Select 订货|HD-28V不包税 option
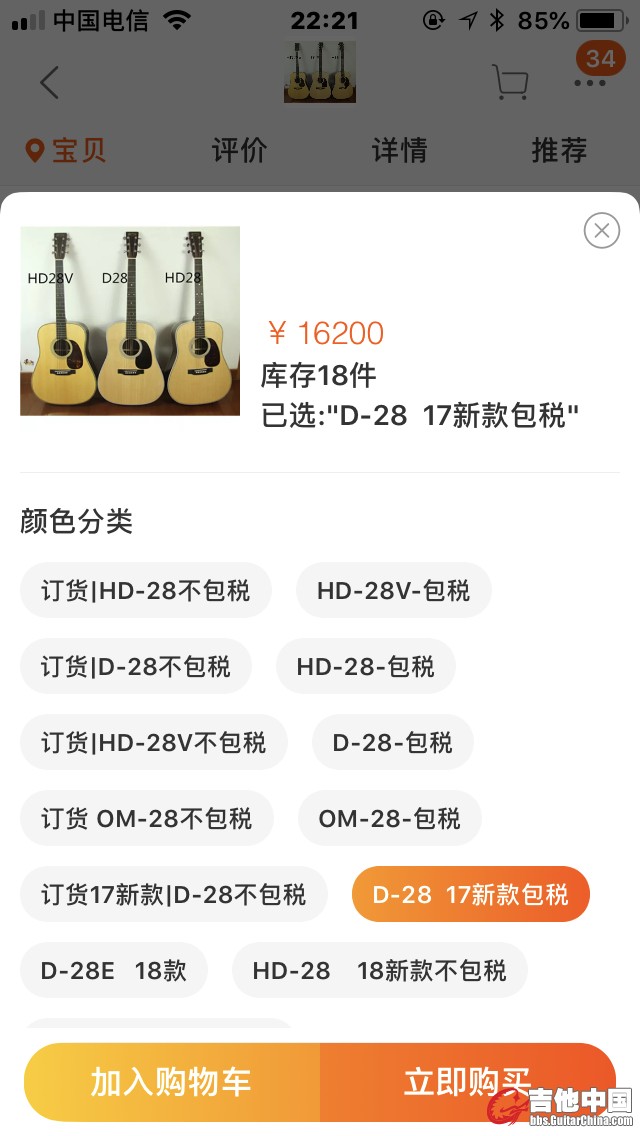This screenshot has height=1136, width=640. pyautogui.click(x=153, y=742)
